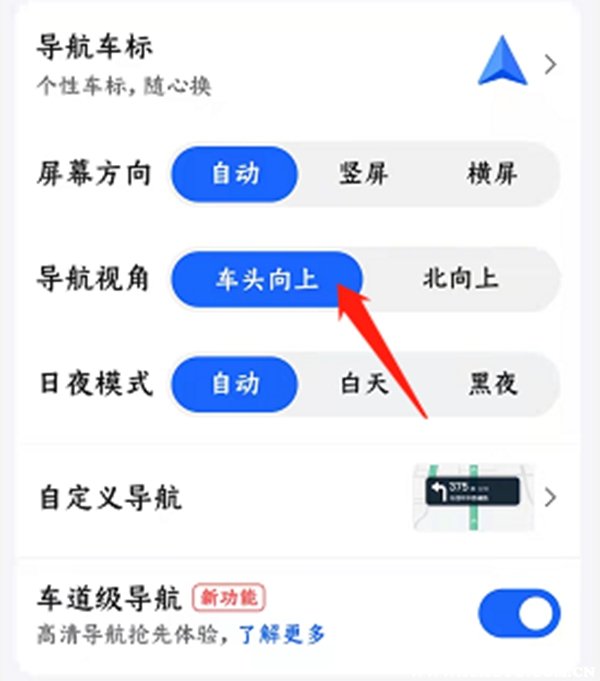
Task: Switch to 黑夜 night mode
Action: (x=492, y=384)
